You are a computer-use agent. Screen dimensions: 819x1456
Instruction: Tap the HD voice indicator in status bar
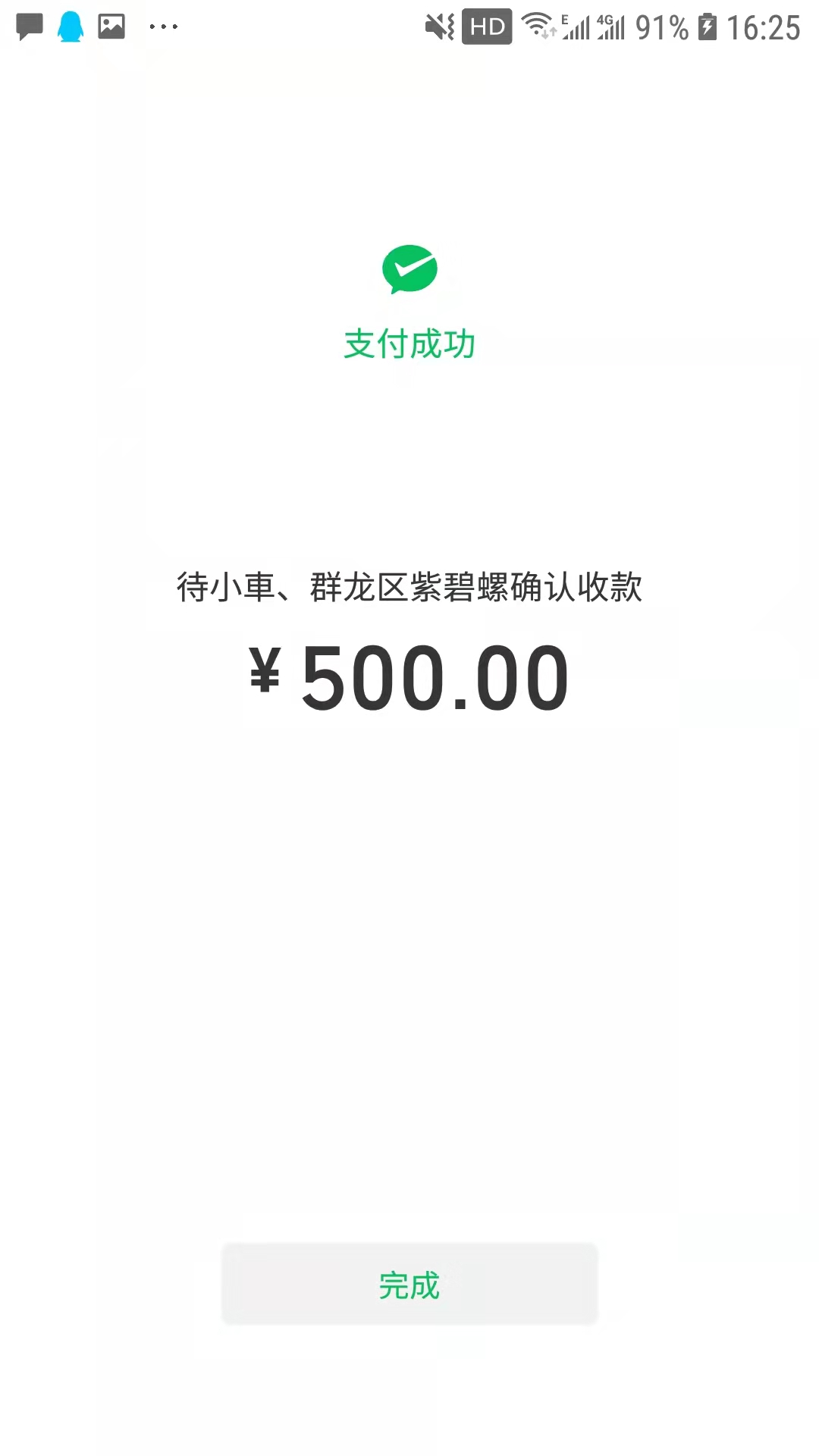[485, 27]
